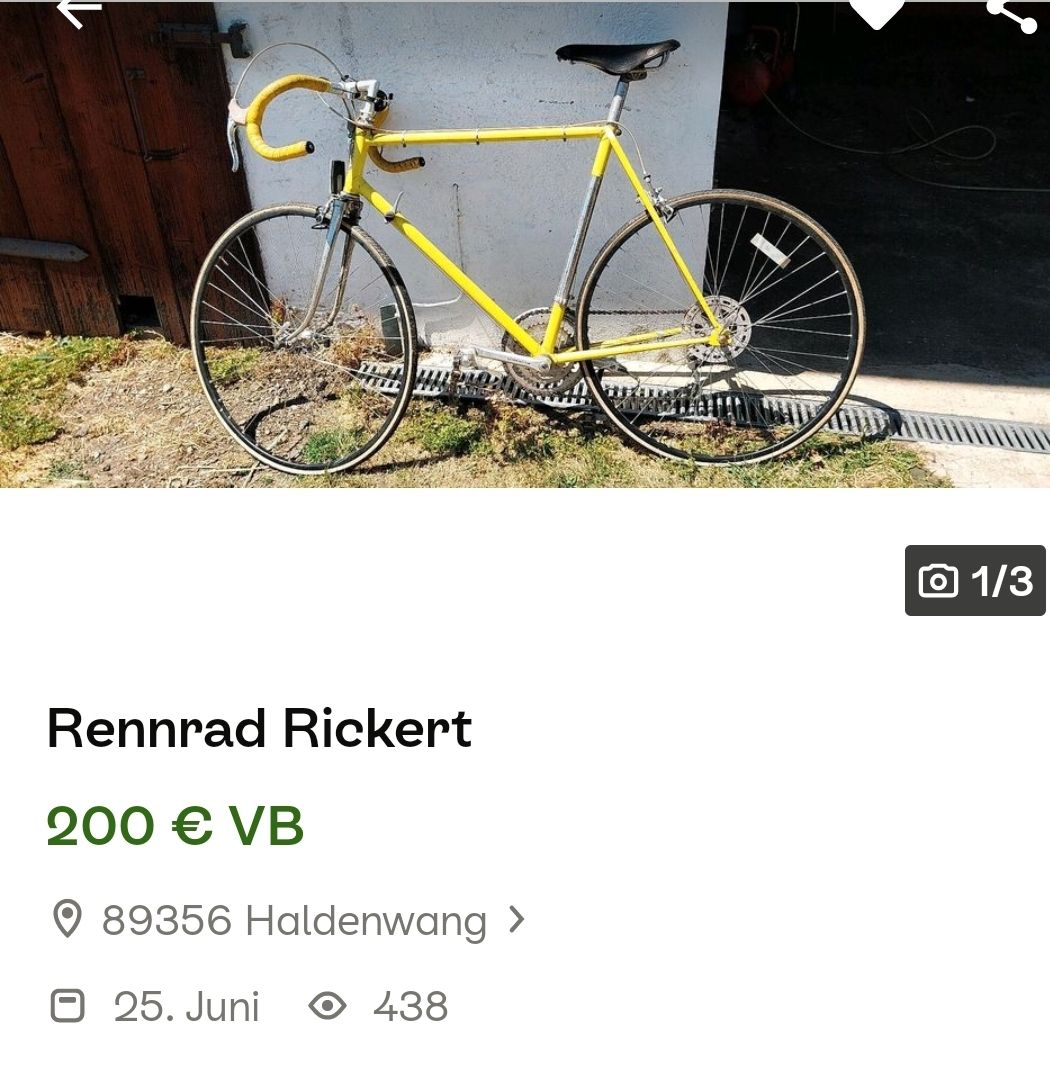Screen dimensions: 1050x1073
Task: Open location 89356 Haldenwang
Action: point(290,920)
